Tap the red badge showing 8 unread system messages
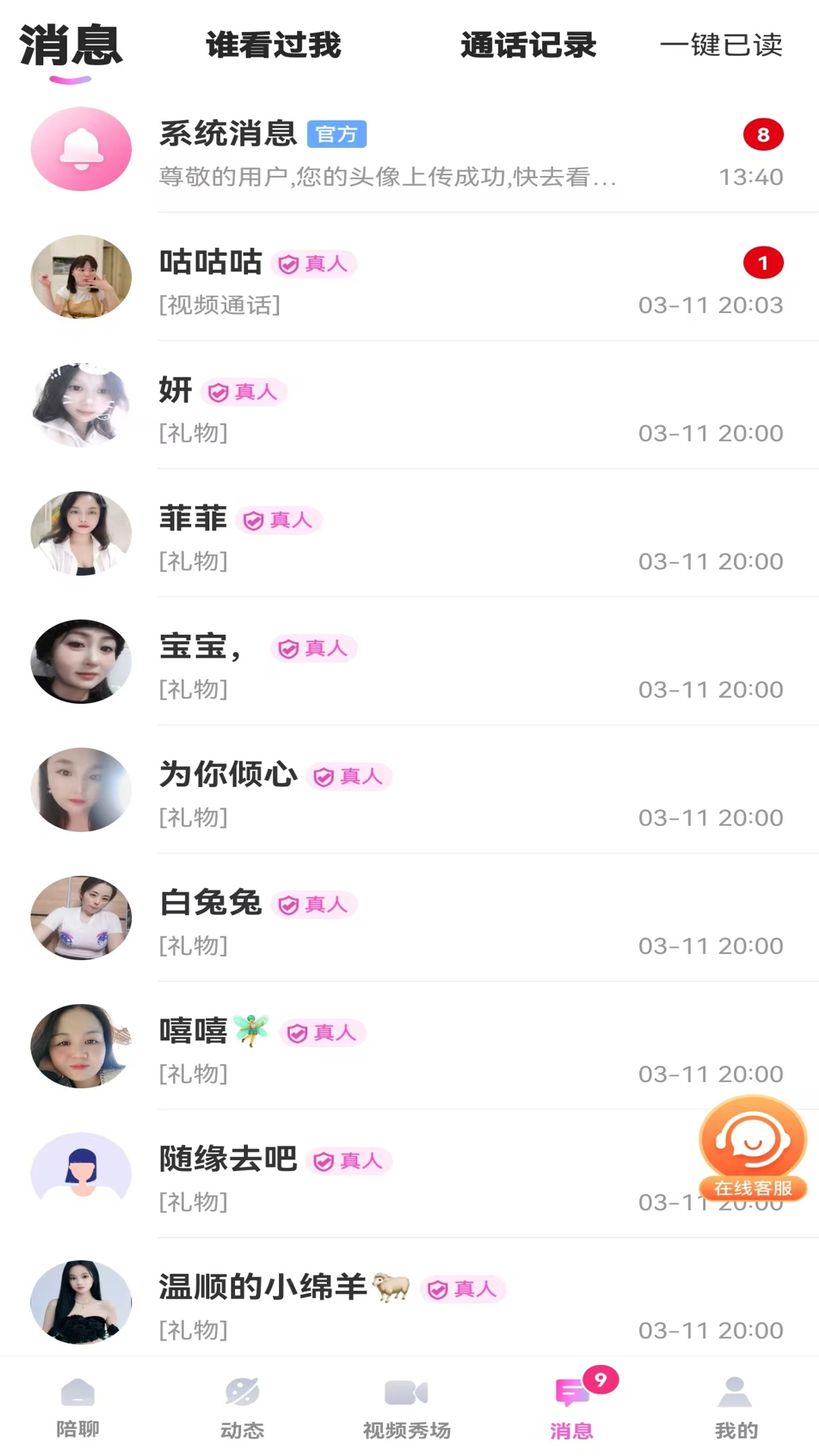819x1456 pixels. 764,135
